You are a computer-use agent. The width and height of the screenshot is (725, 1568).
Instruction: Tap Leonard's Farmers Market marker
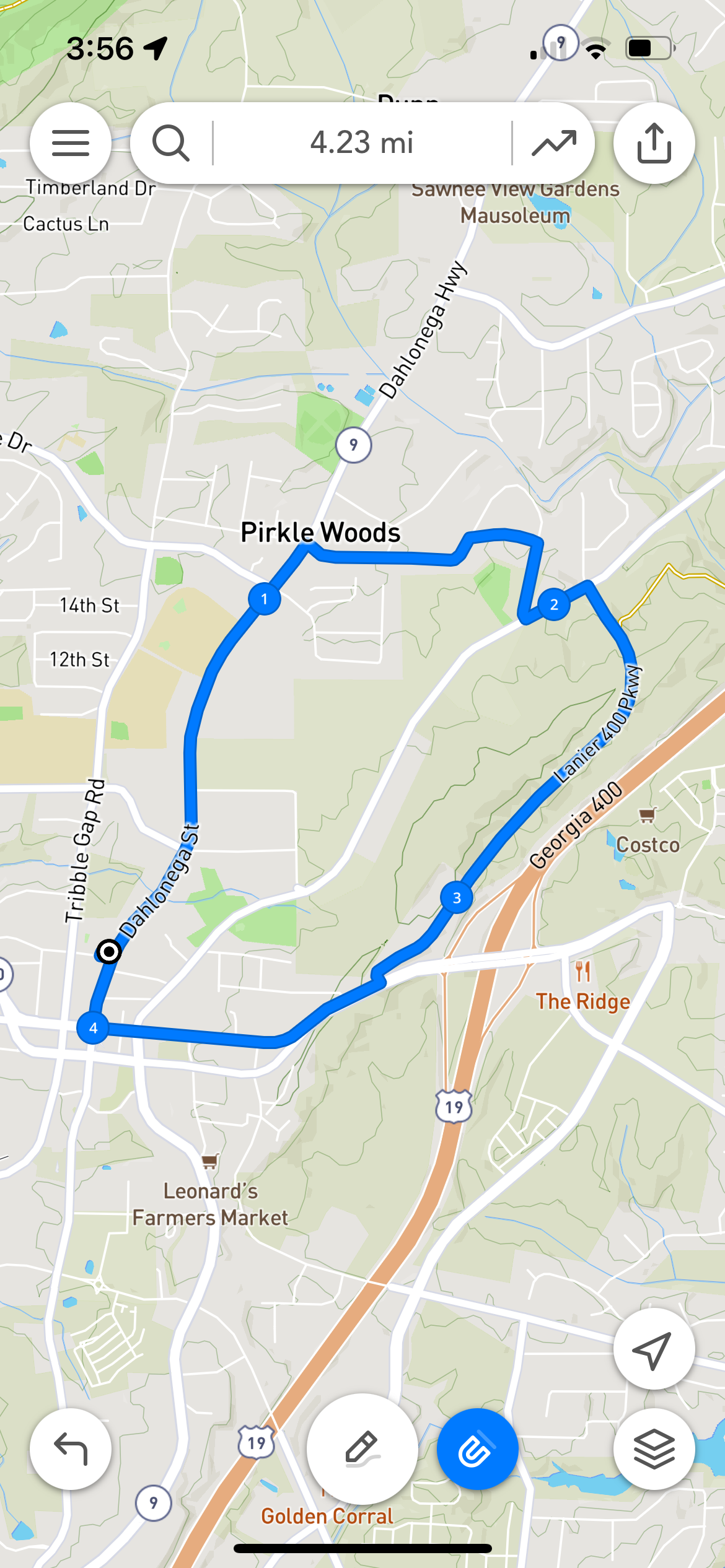pos(210,1161)
